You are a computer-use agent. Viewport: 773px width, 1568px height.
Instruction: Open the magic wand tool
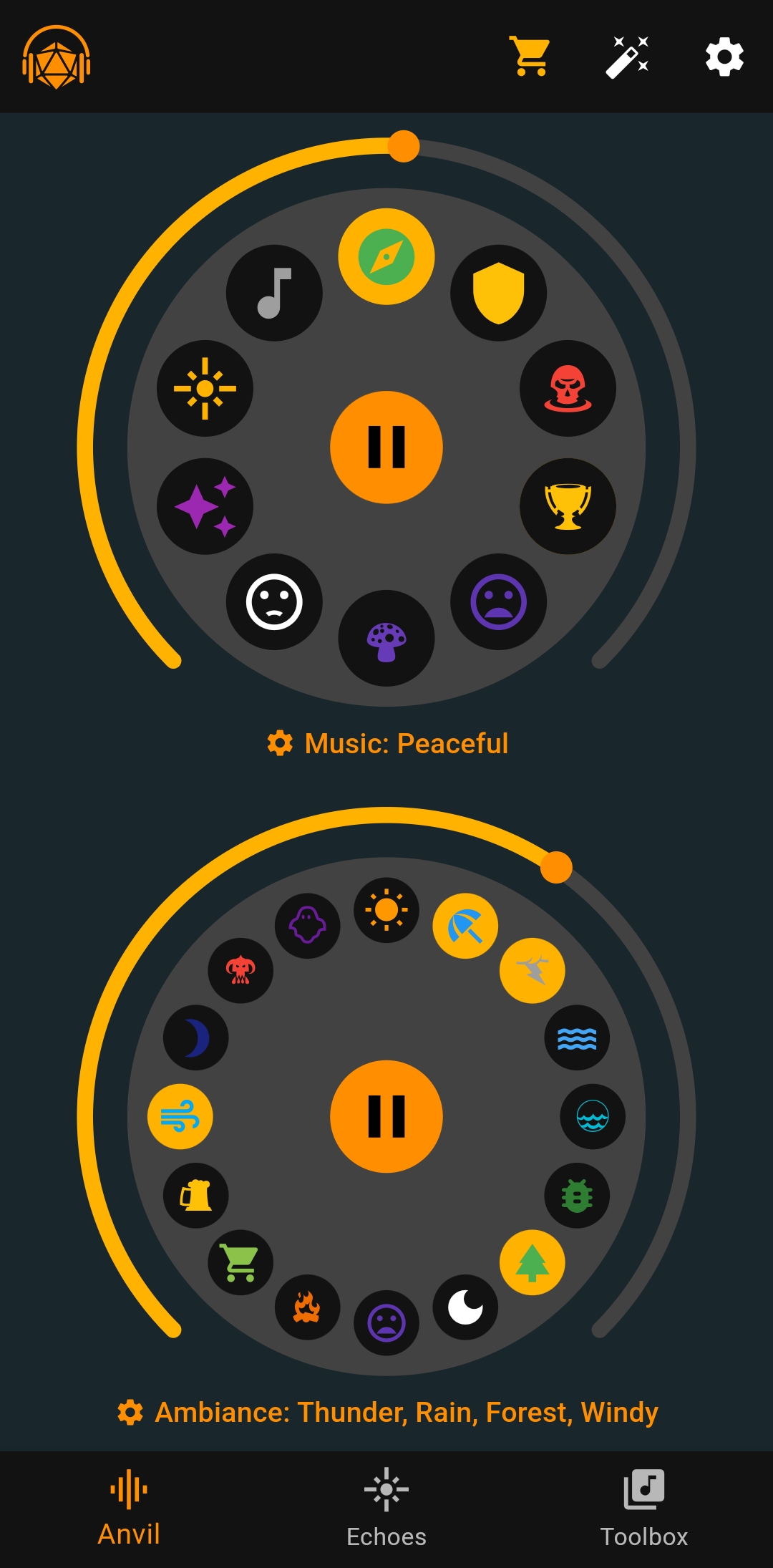pyautogui.click(x=627, y=57)
